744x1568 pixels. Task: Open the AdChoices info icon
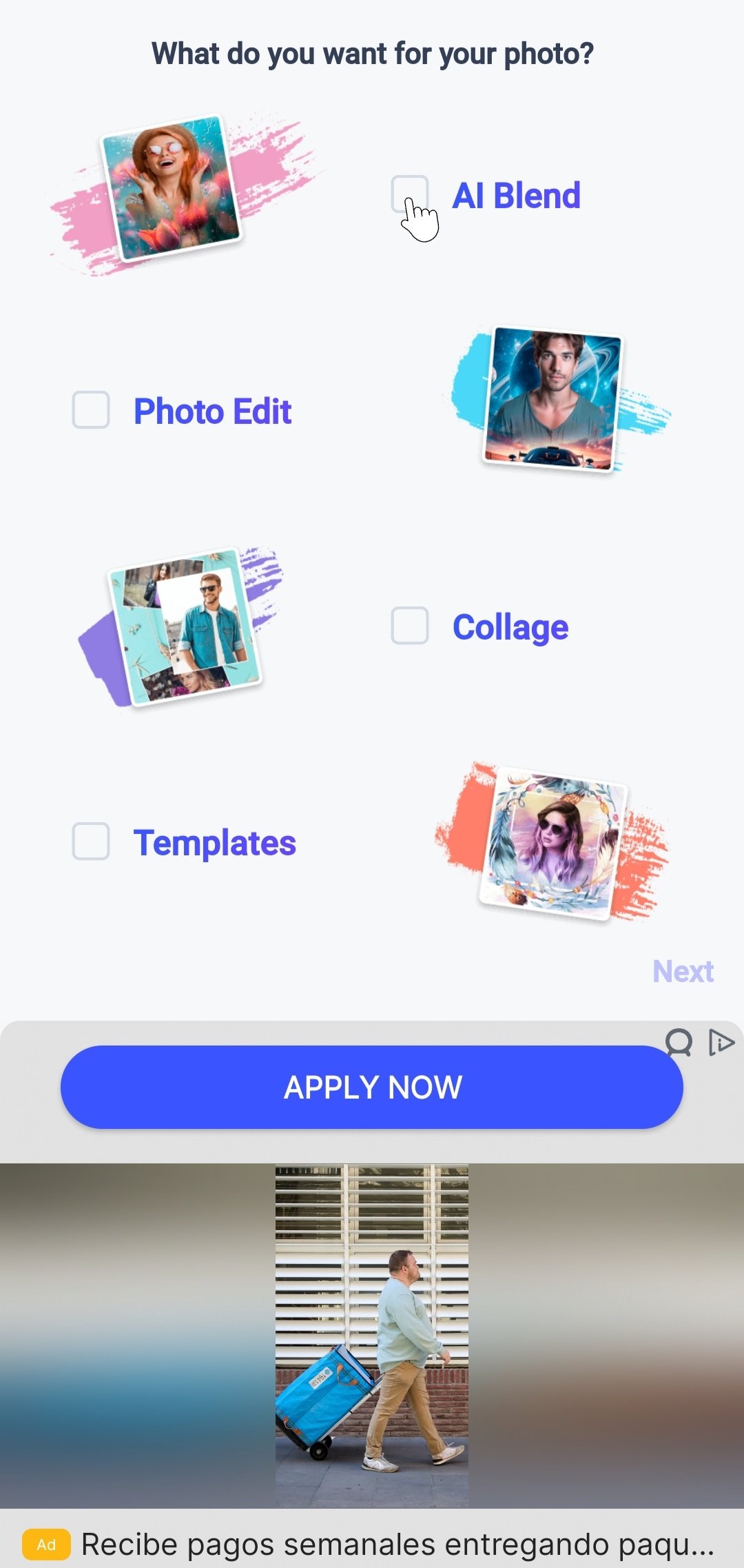[x=721, y=1042]
